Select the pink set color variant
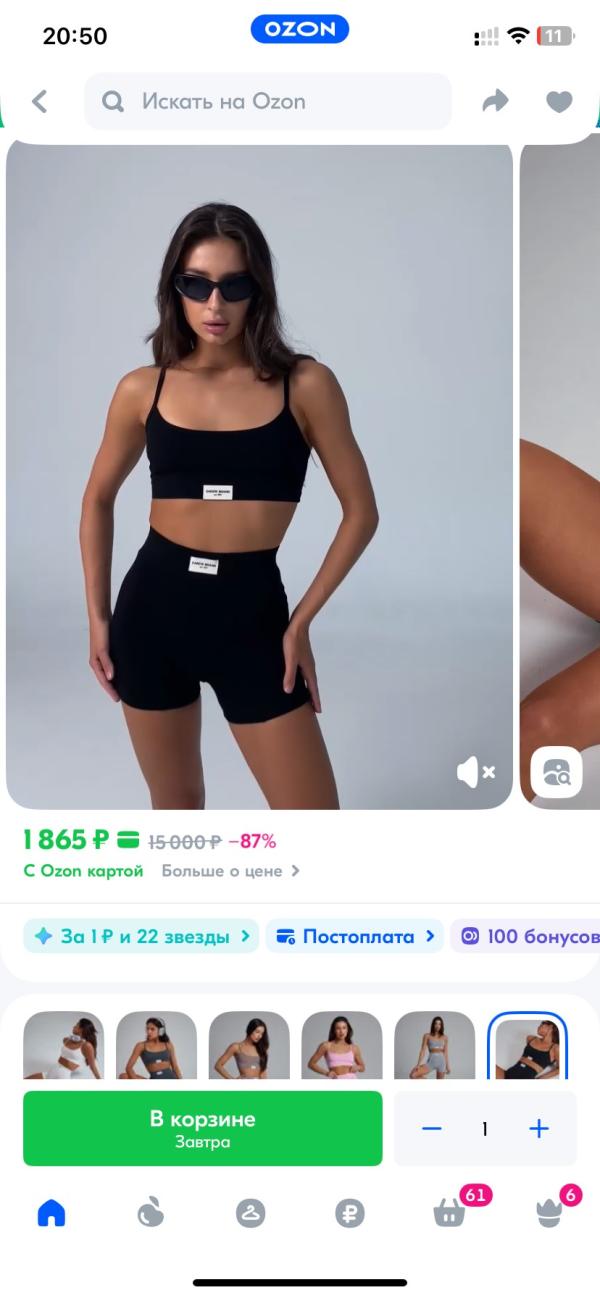This screenshot has width=600, height=1297. tap(342, 1046)
